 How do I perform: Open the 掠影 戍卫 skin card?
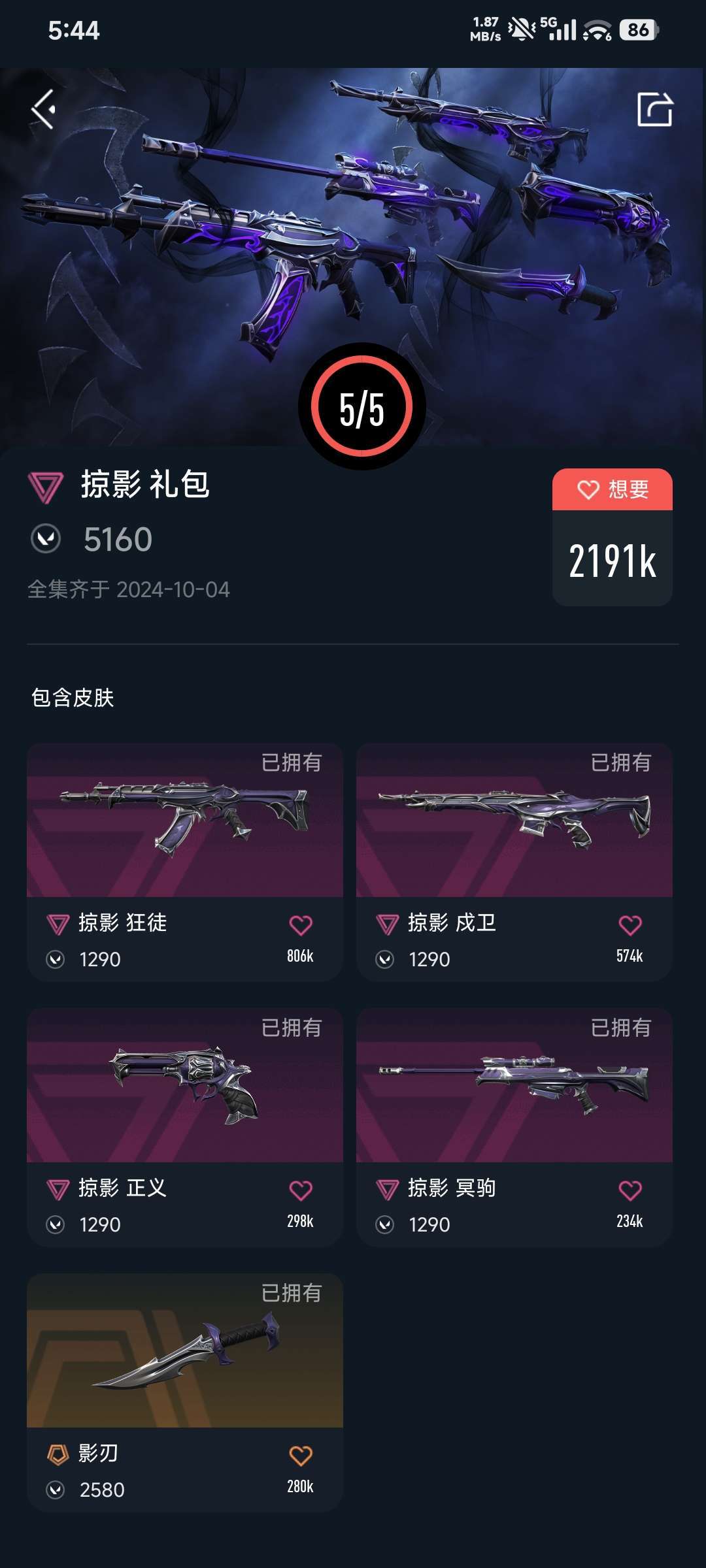click(x=514, y=862)
